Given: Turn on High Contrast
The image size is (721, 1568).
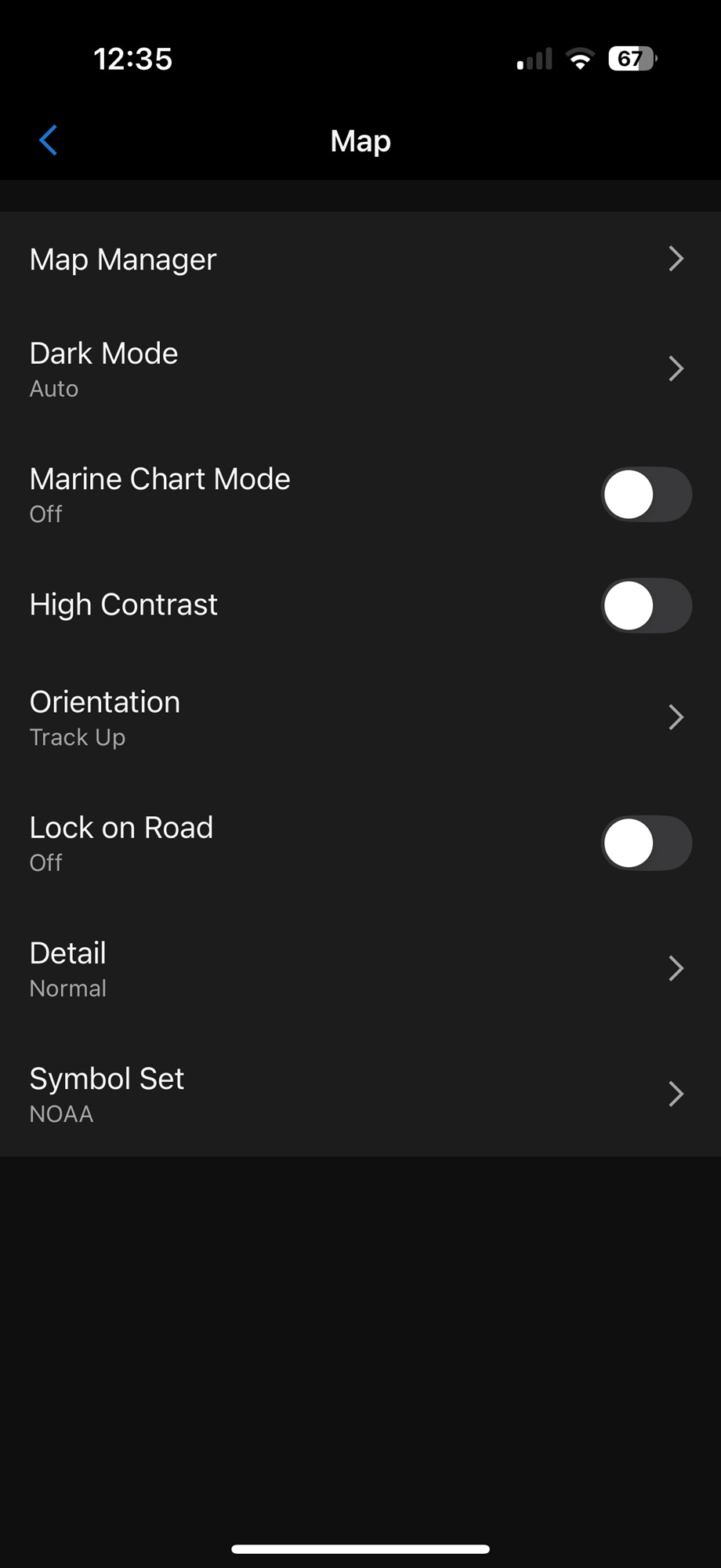Looking at the screenshot, I should (x=647, y=605).
